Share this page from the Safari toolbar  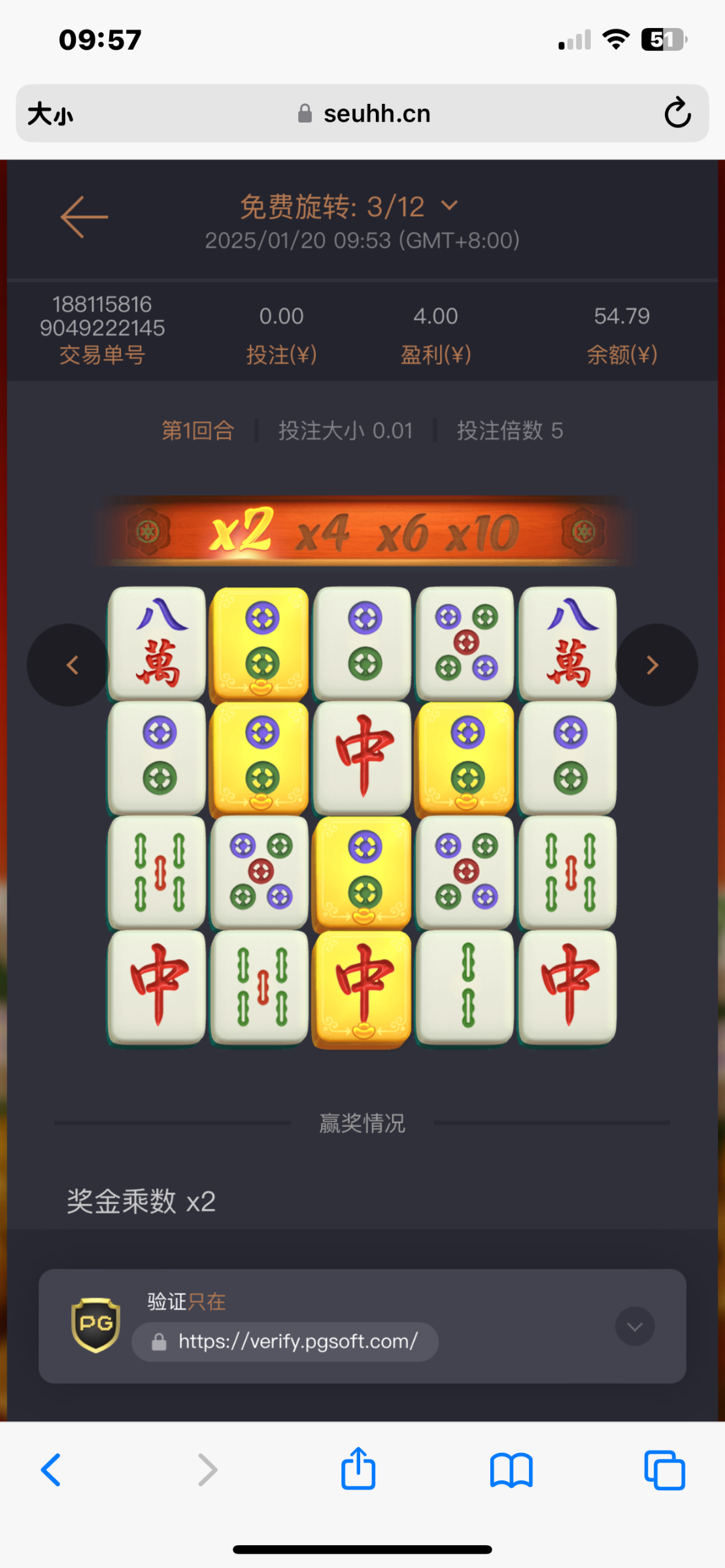(x=358, y=1469)
